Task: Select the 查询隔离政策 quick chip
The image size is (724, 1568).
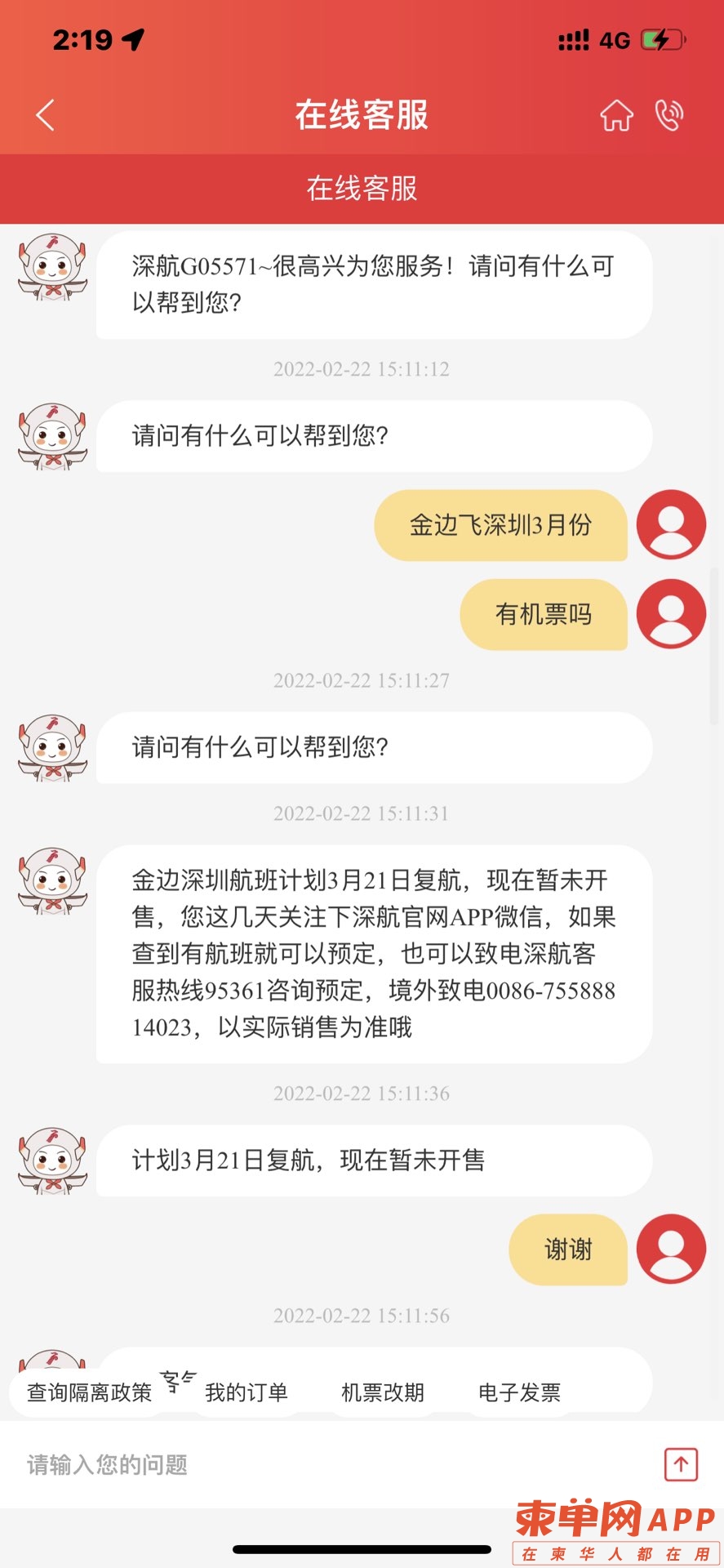Action: click(x=90, y=1392)
